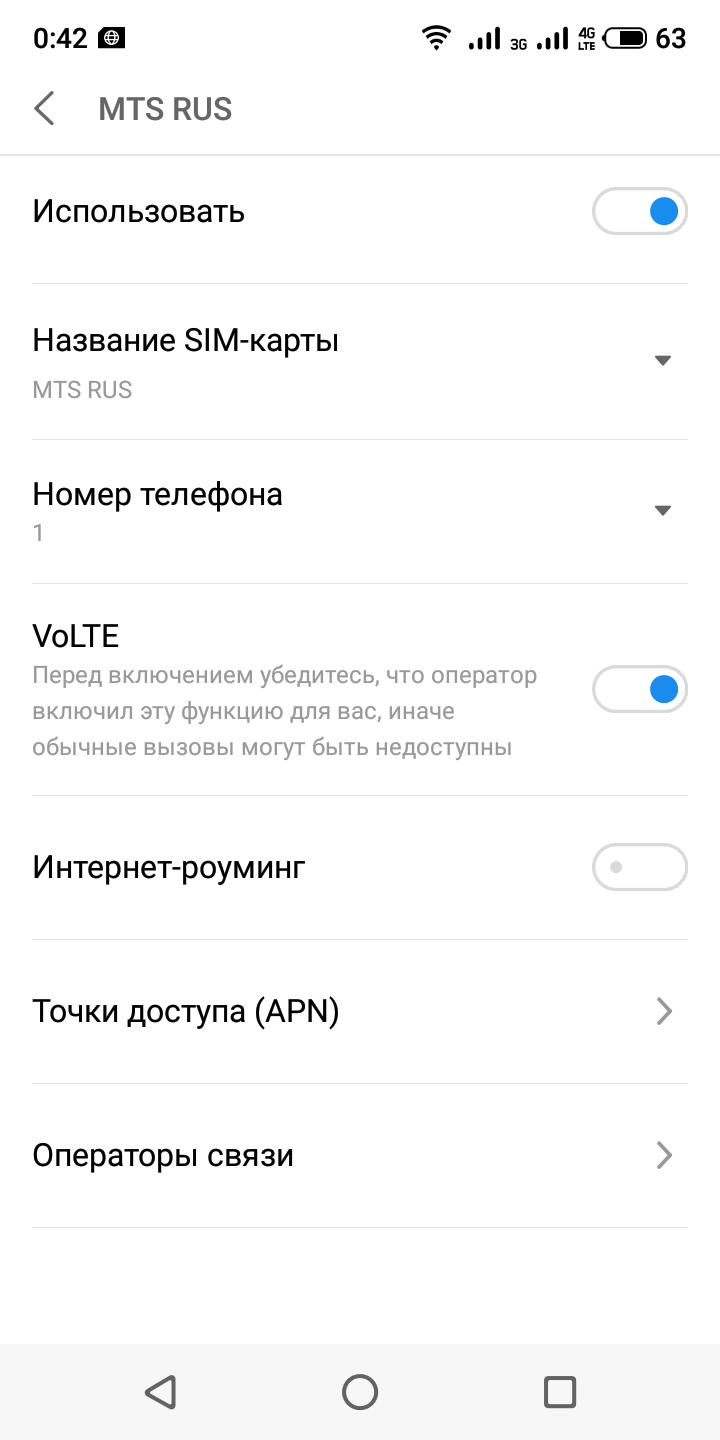Tap the system home button
This screenshot has width=720, height=1440.
coord(360,1392)
